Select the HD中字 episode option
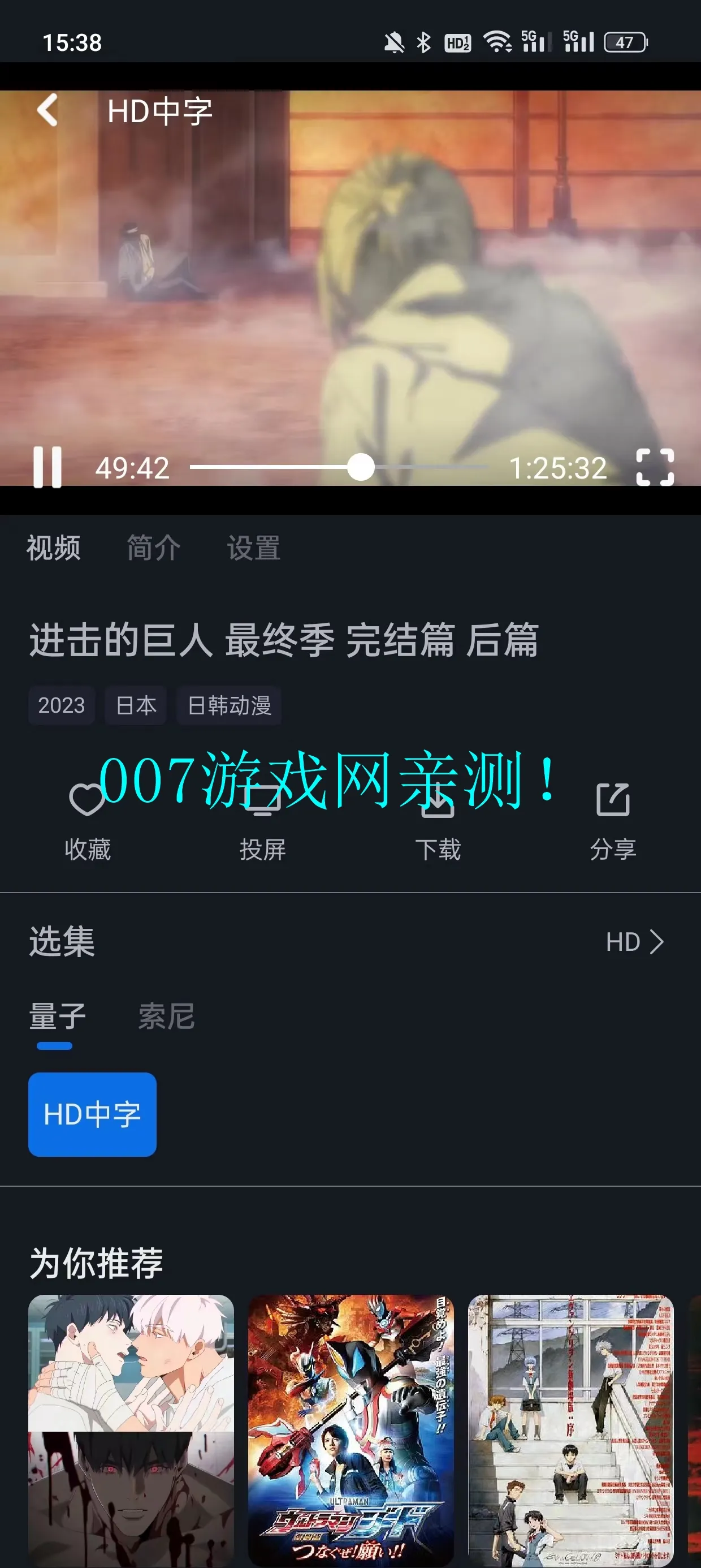Screen dimensions: 701x1568 click(92, 1114)
